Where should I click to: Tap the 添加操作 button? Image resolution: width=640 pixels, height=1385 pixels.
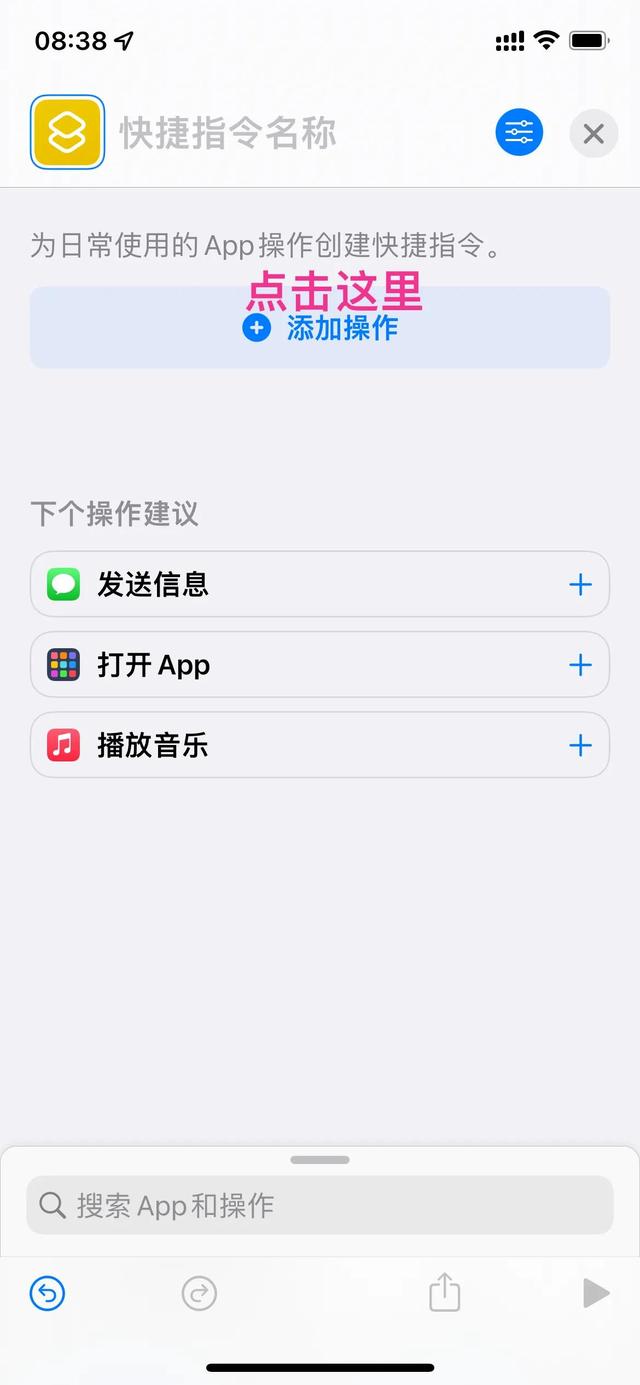[320, 328]
